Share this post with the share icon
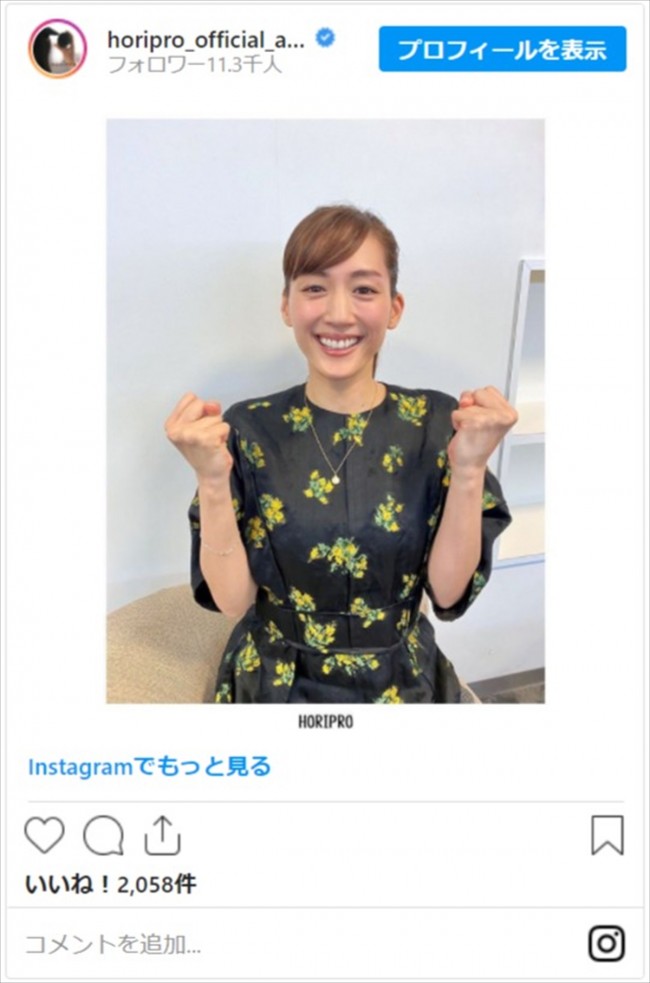This screenshot has width=650, height=983. pos(162,835)
